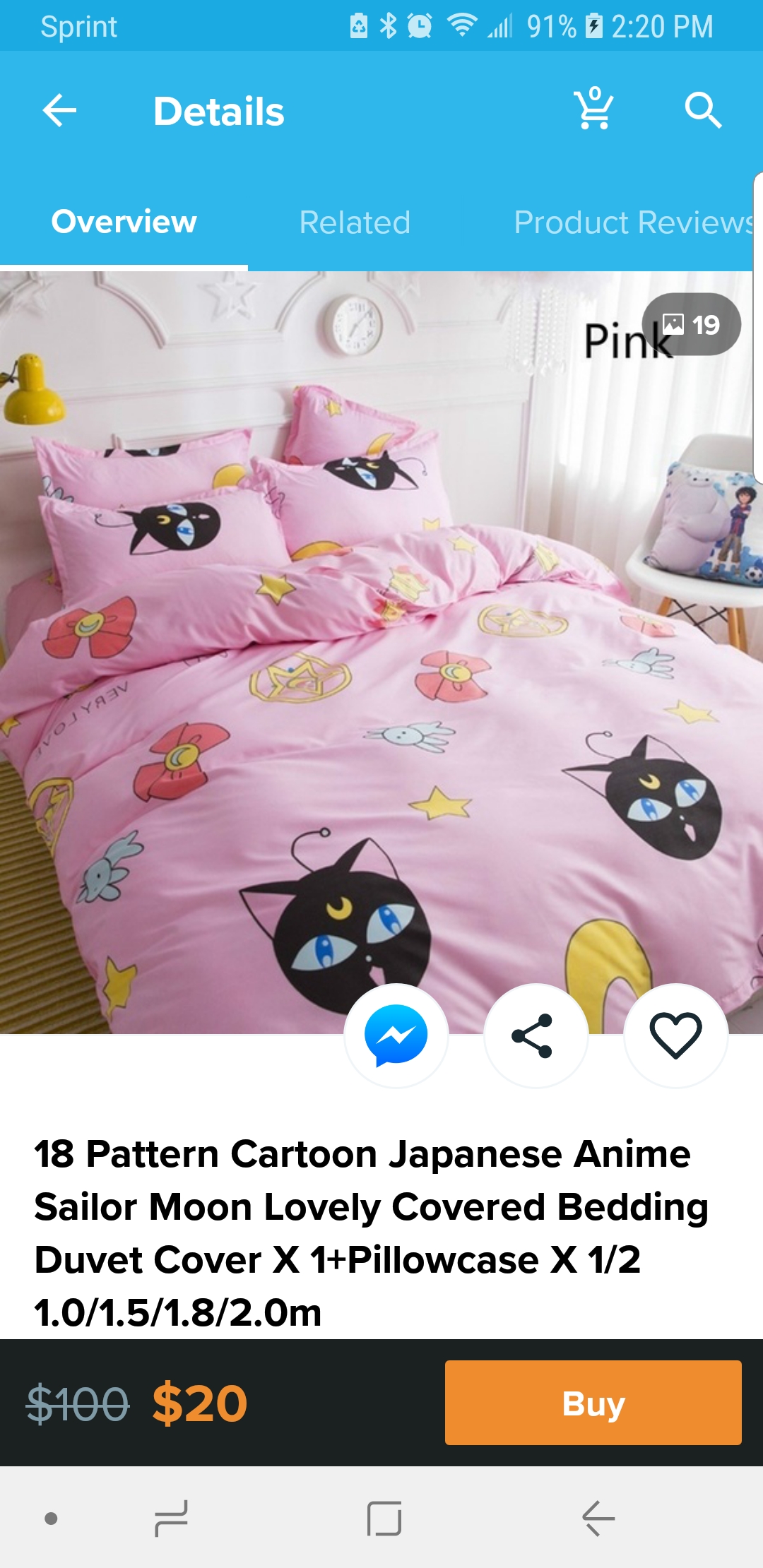Tap the orange Buy button
Image resolution: width=763 pixels, height=1568 pixels.
pos(593,1403)
